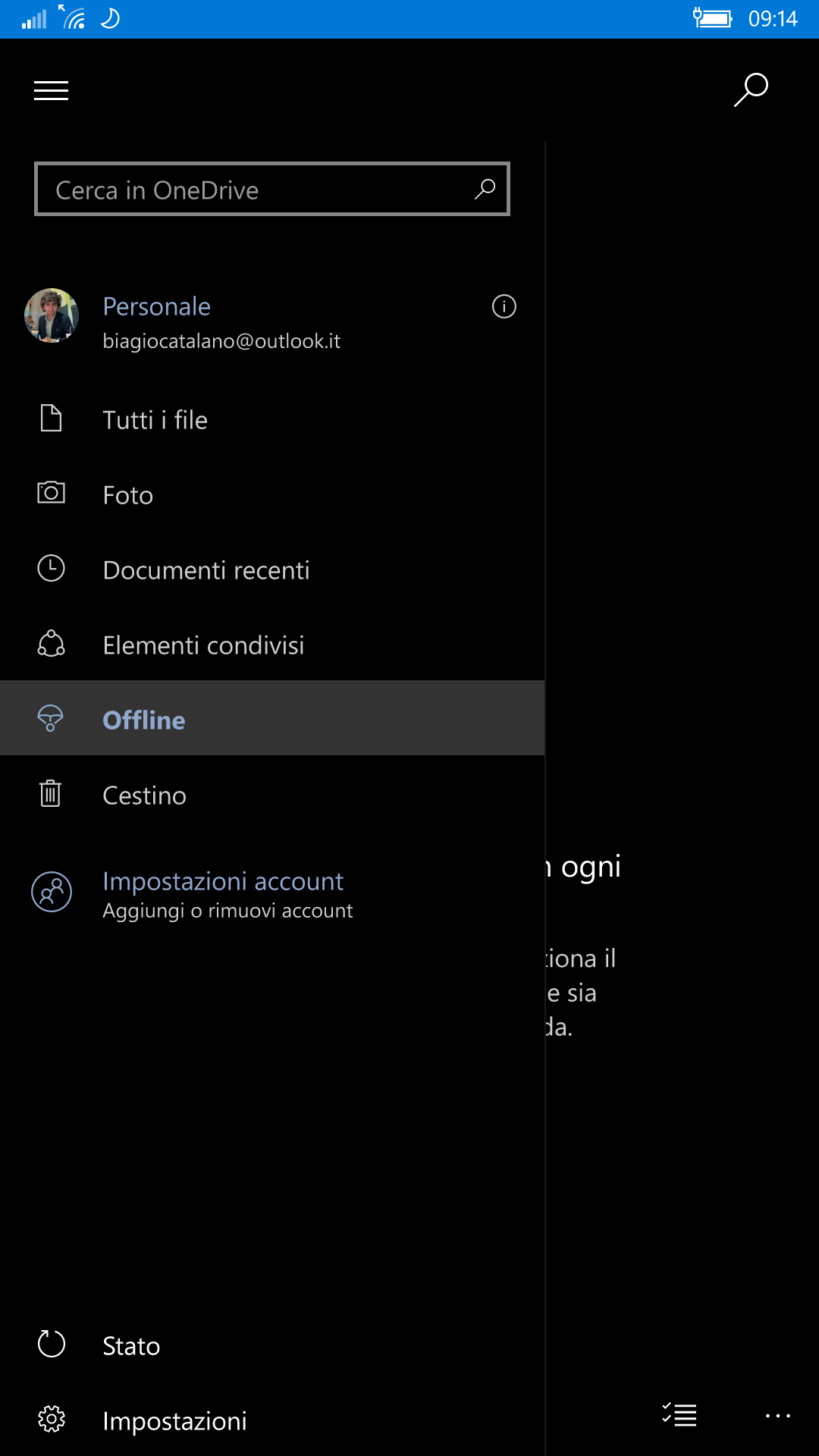Screen dimensions: 819x1456
Task: View Documenti recenti
Action: [272, 570]
